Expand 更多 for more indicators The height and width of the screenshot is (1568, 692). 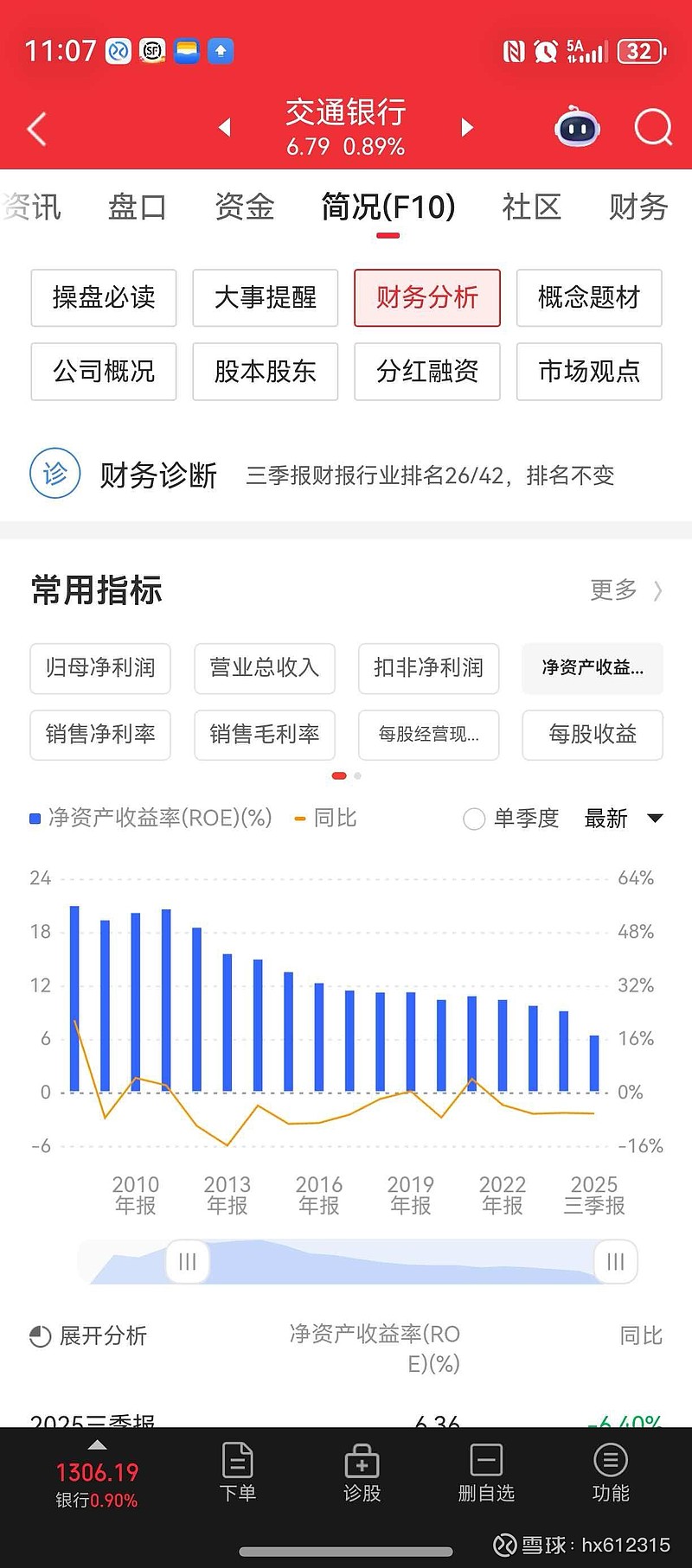click(x=625, y=590)
